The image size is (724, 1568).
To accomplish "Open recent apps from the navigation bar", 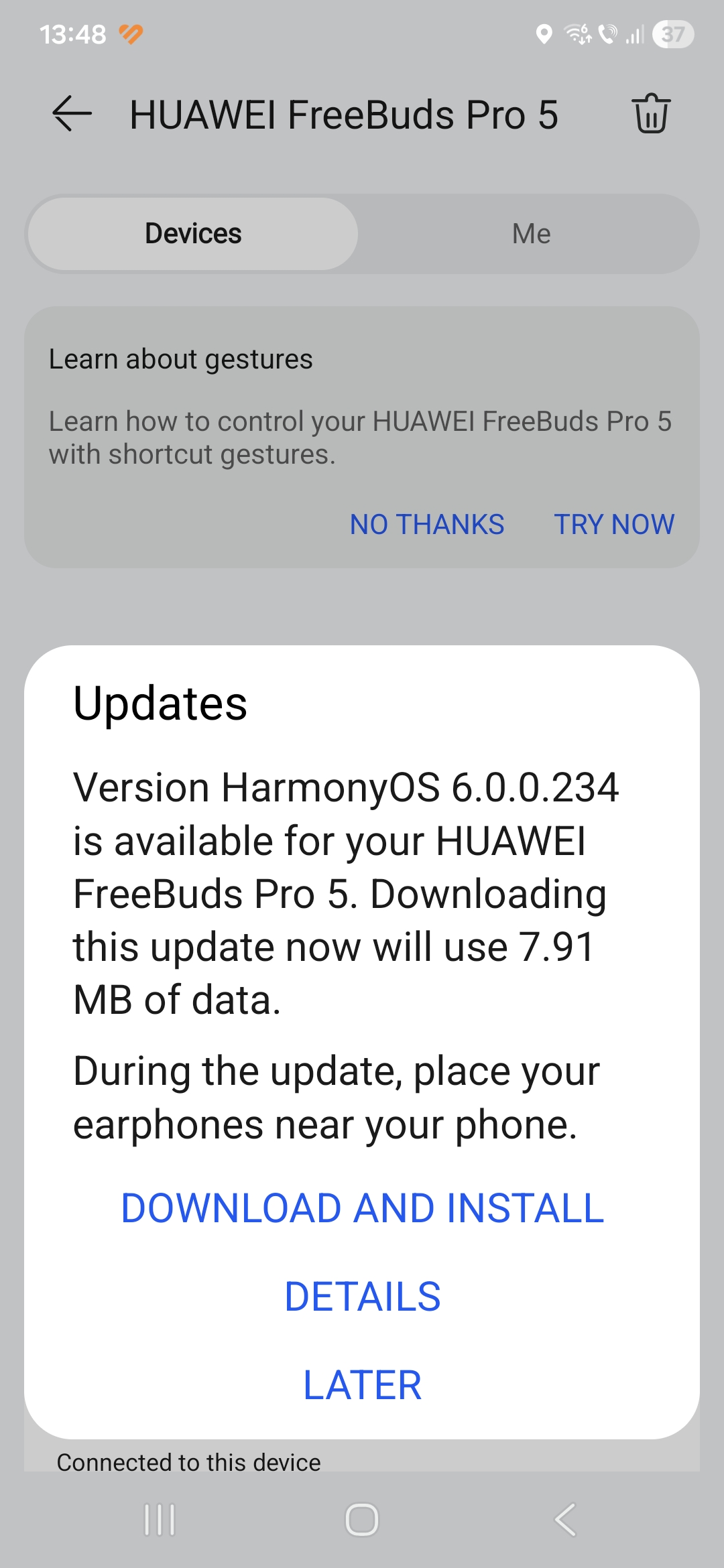I will click(x=160, y=1519).
